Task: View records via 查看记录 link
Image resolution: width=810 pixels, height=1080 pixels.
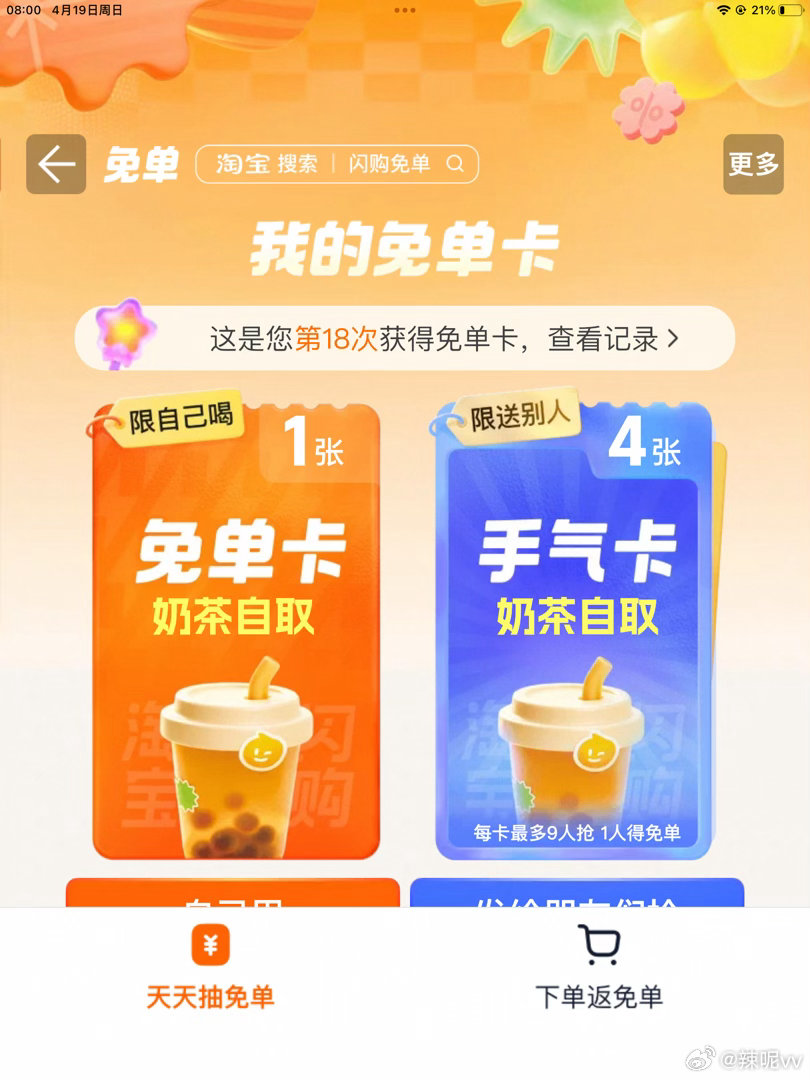Action: click(x=612, y=339)
